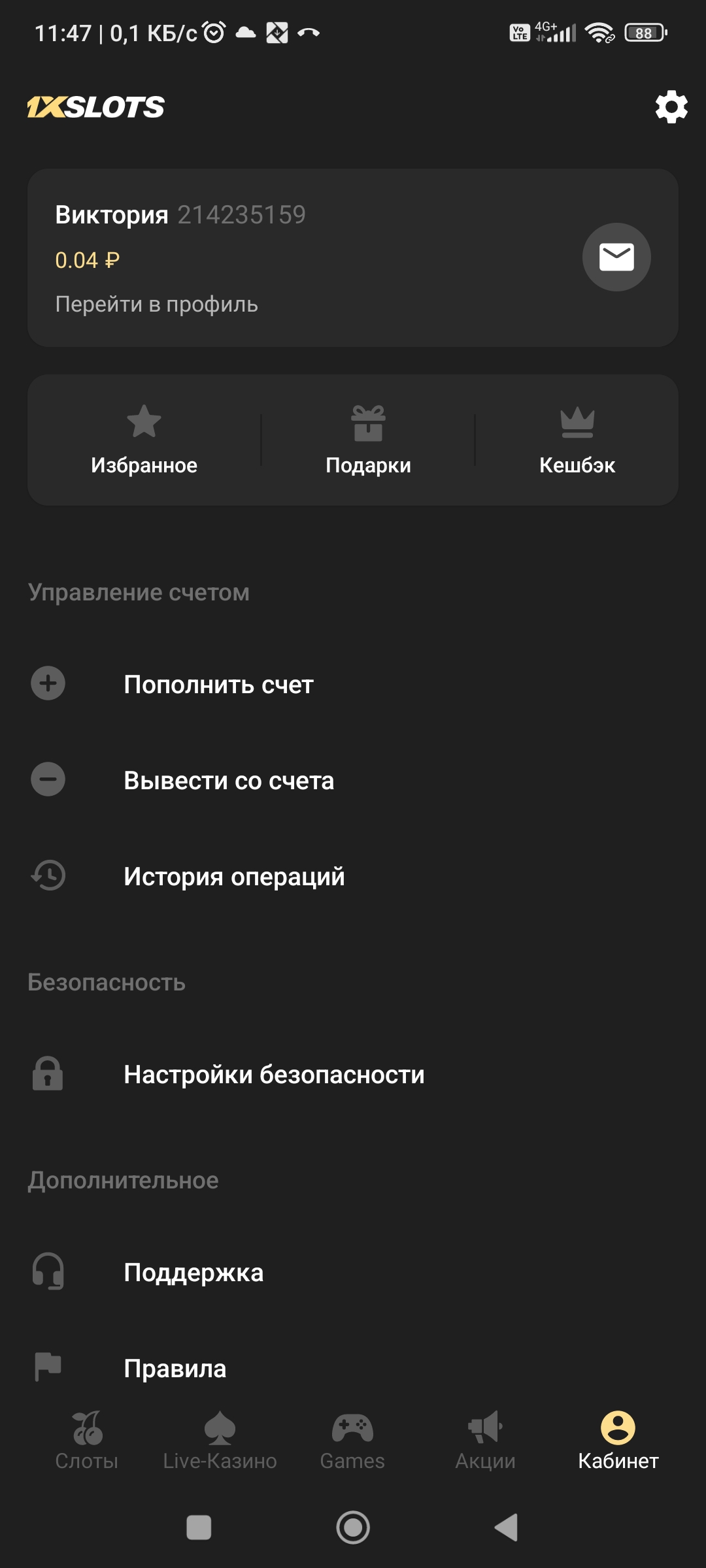Open "Правила" rules
Screen dimensions: 706x1568
[175, 1368]
